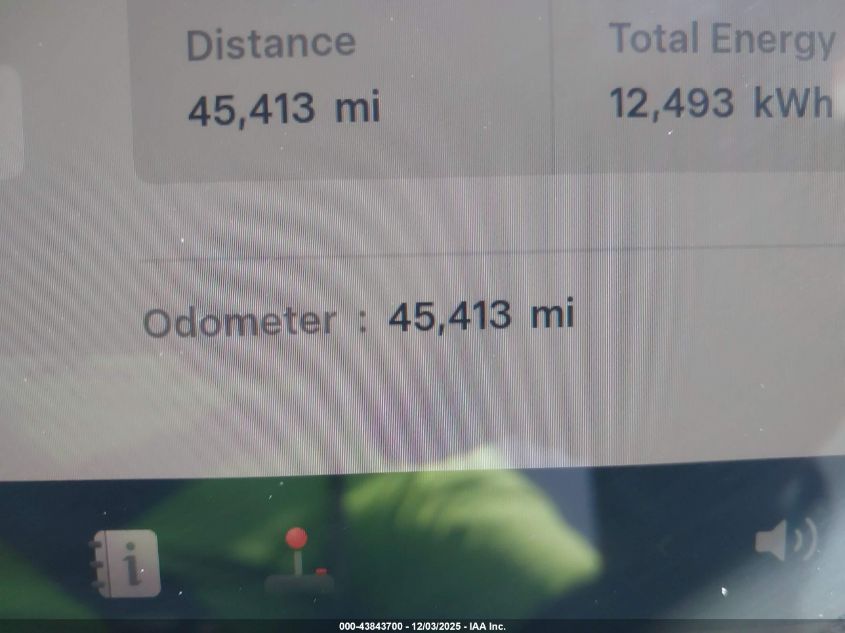Launch the Arcade joystick app
Viewport: 845px width, 633px height.
pos(299,562)
